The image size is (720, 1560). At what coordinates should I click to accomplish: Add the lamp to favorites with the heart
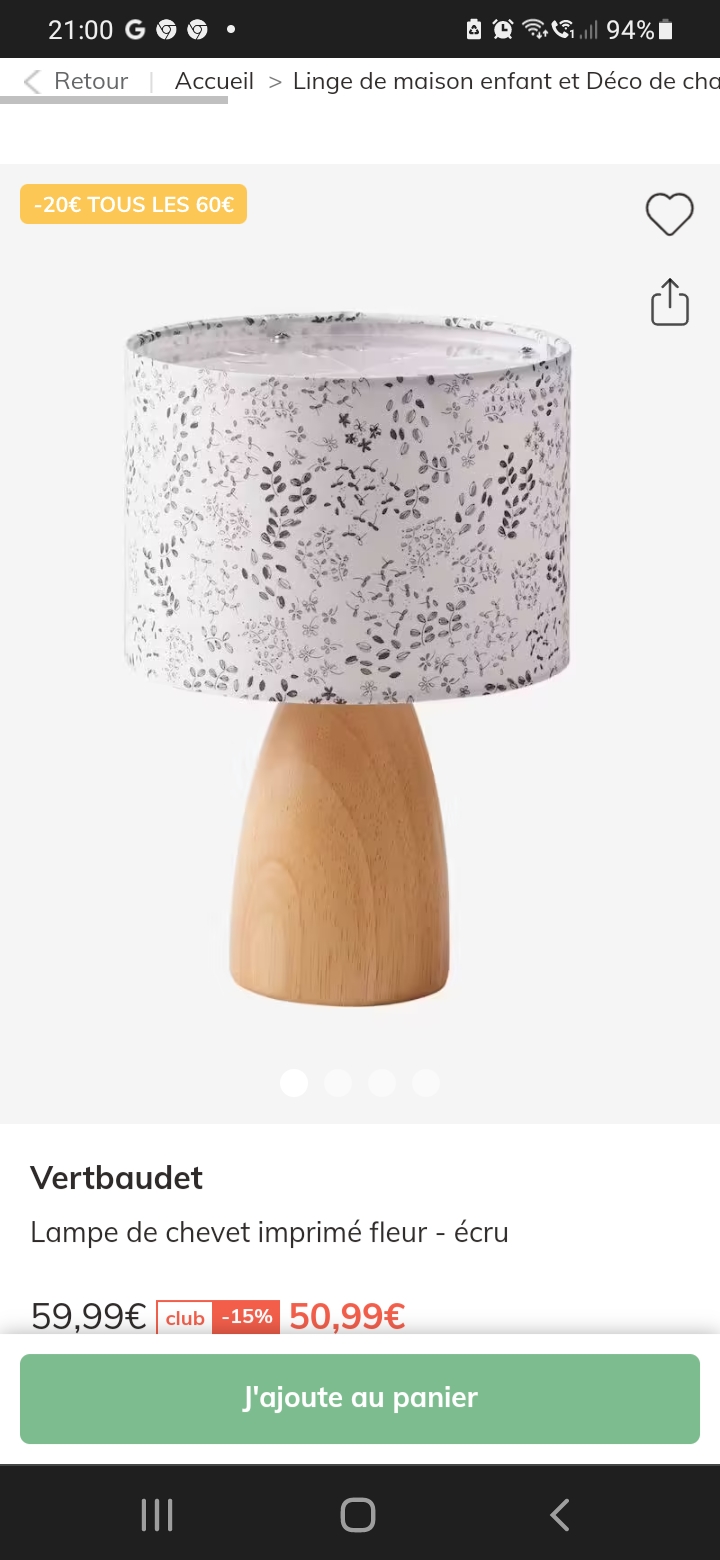point(669,214)
